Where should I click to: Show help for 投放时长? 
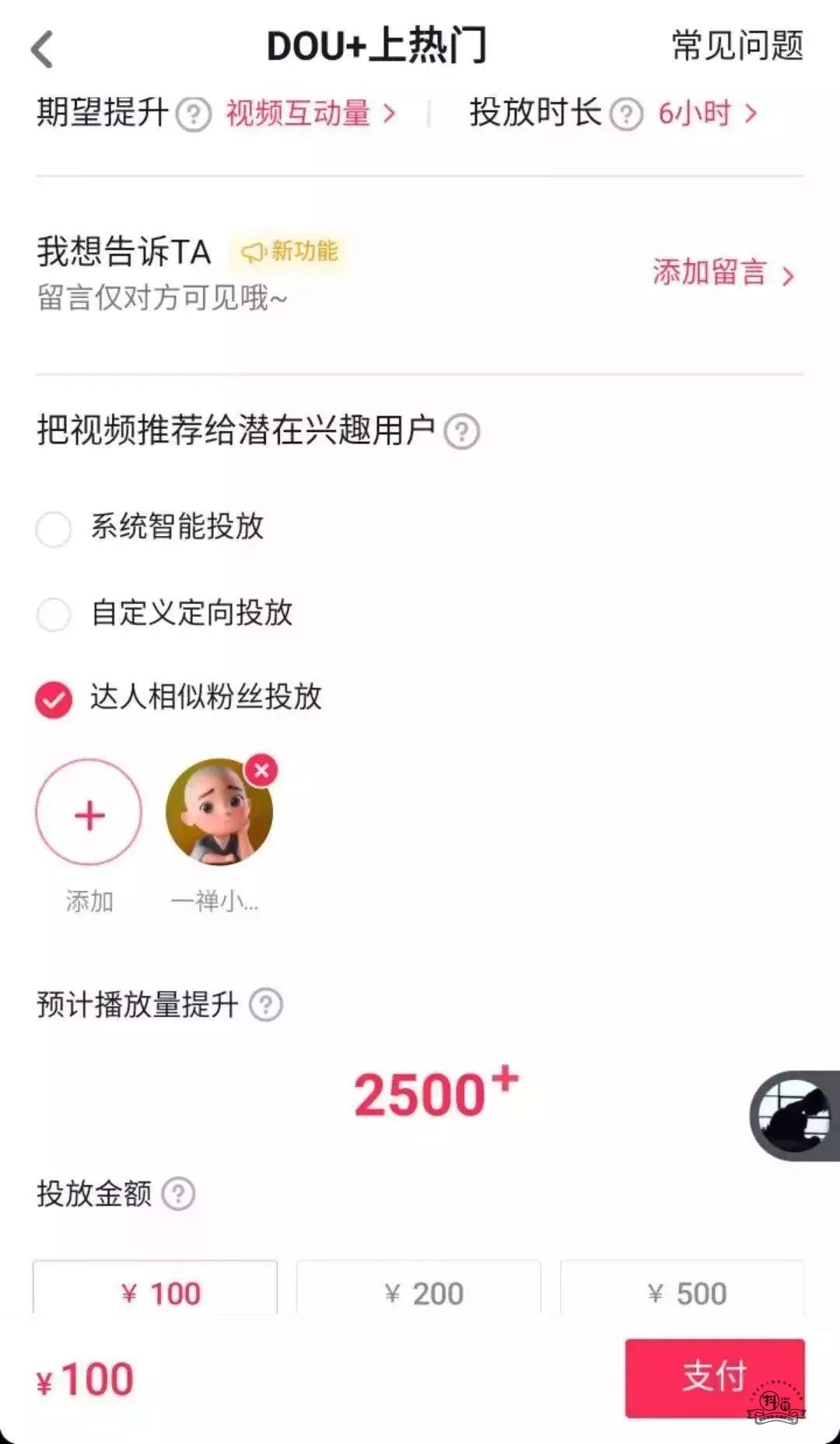[626, 115]
